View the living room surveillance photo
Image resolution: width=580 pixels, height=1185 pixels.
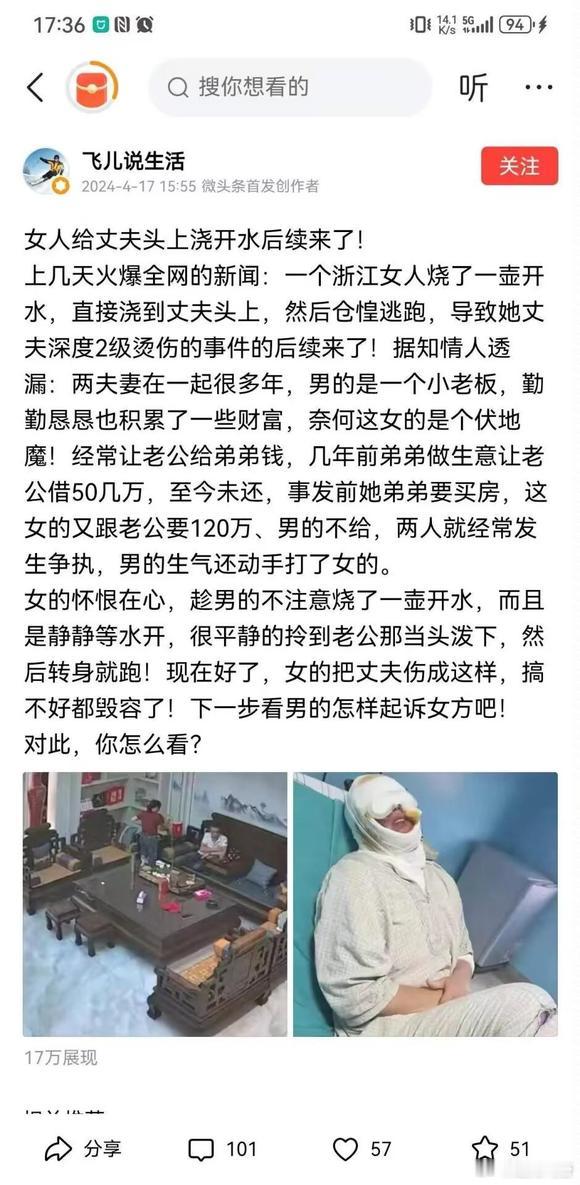(155, 904)
